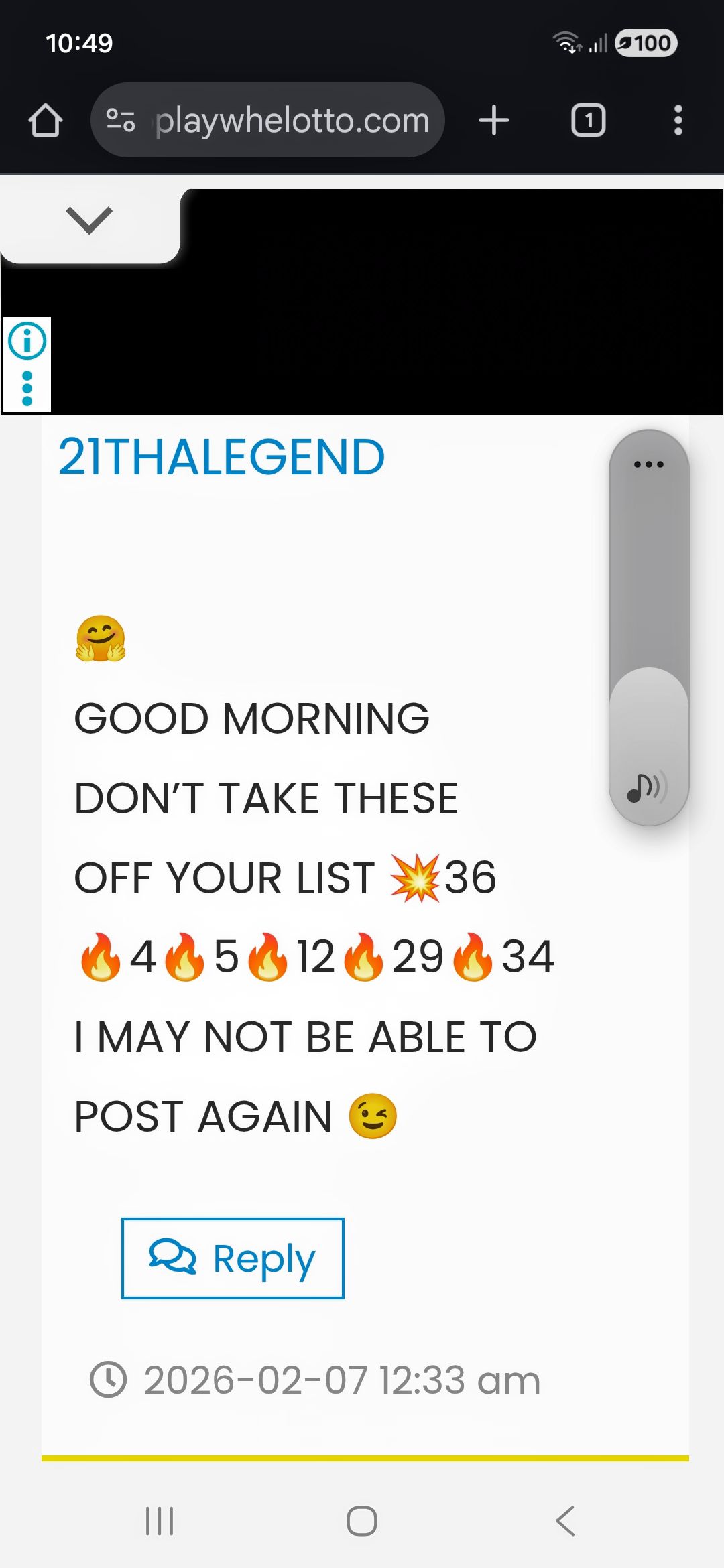Open the tab switcher
The width and height of the screenshot is (724, 1568).
pos(588,121)
